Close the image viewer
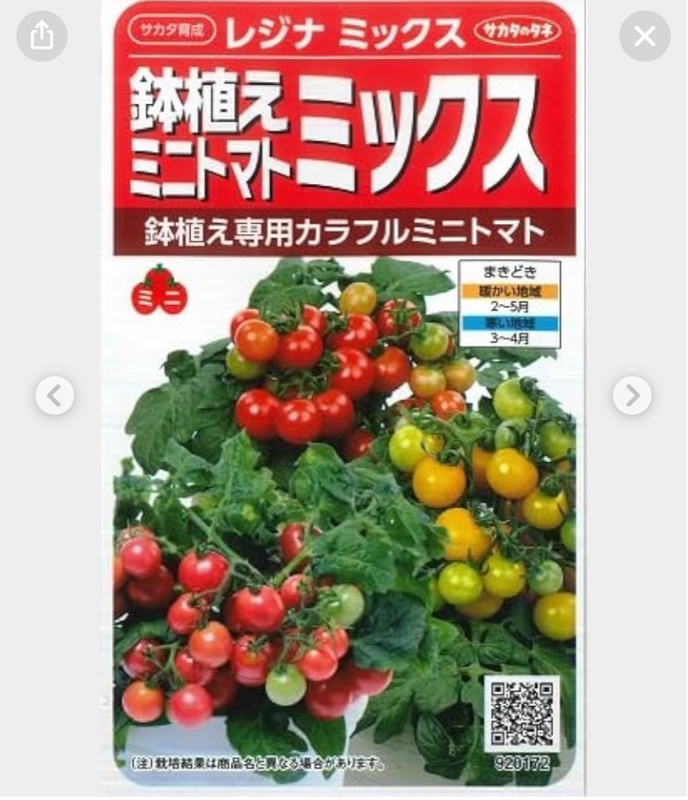Image resolution: width=688 pixels, height=800 pixels. pyautogui.click(x=645, y=37)
